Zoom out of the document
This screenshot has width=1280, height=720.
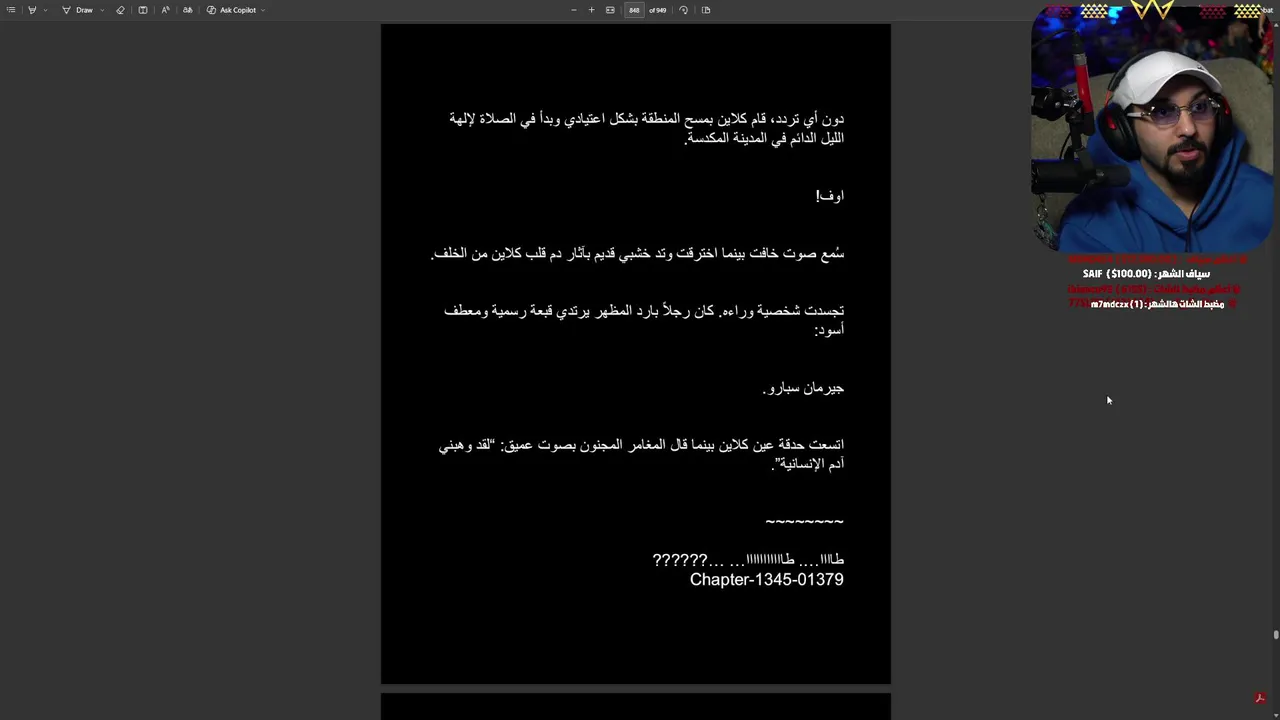click(573, 10)
